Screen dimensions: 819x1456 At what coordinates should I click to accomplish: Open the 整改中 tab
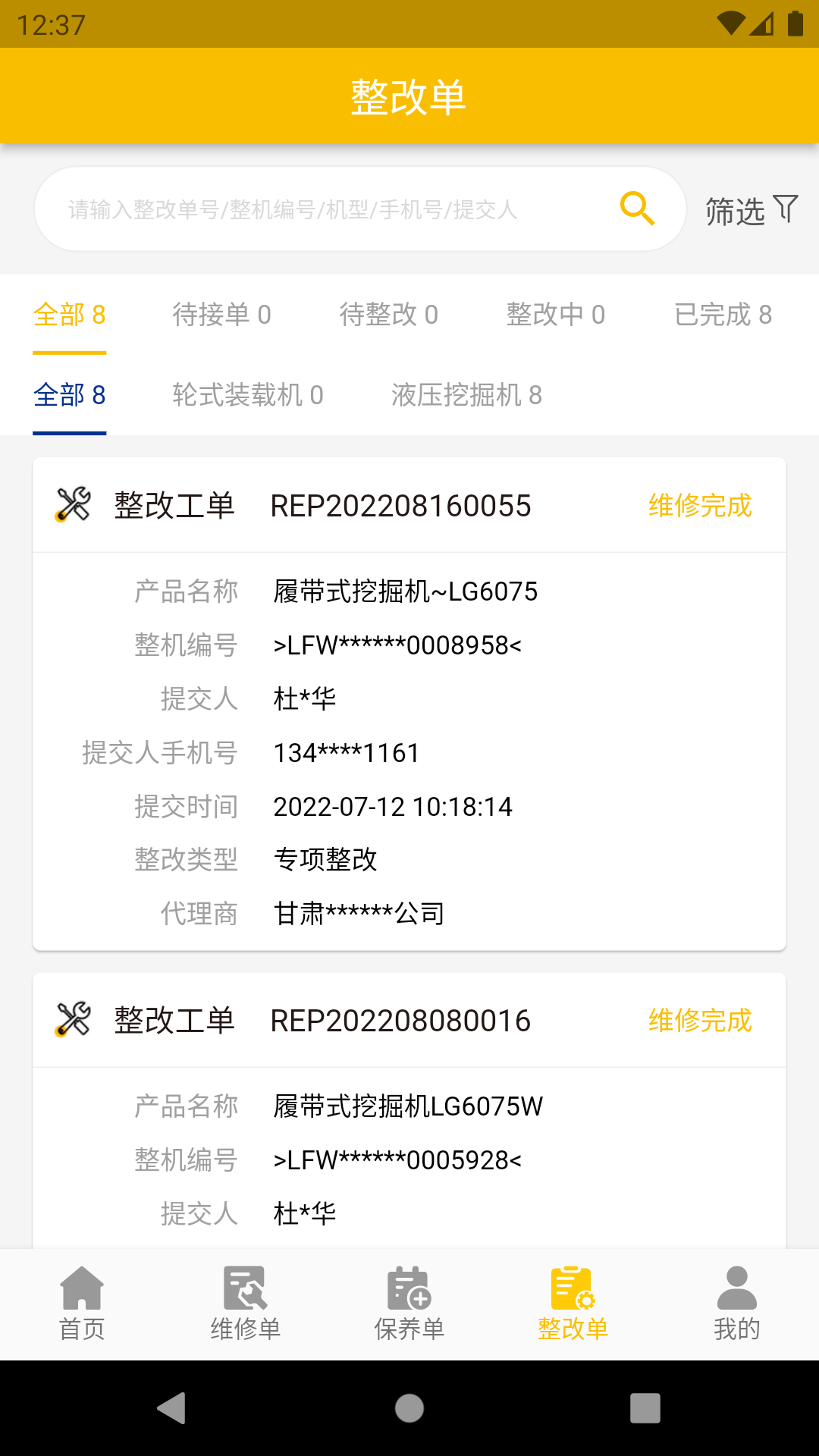tap(556, 314)
